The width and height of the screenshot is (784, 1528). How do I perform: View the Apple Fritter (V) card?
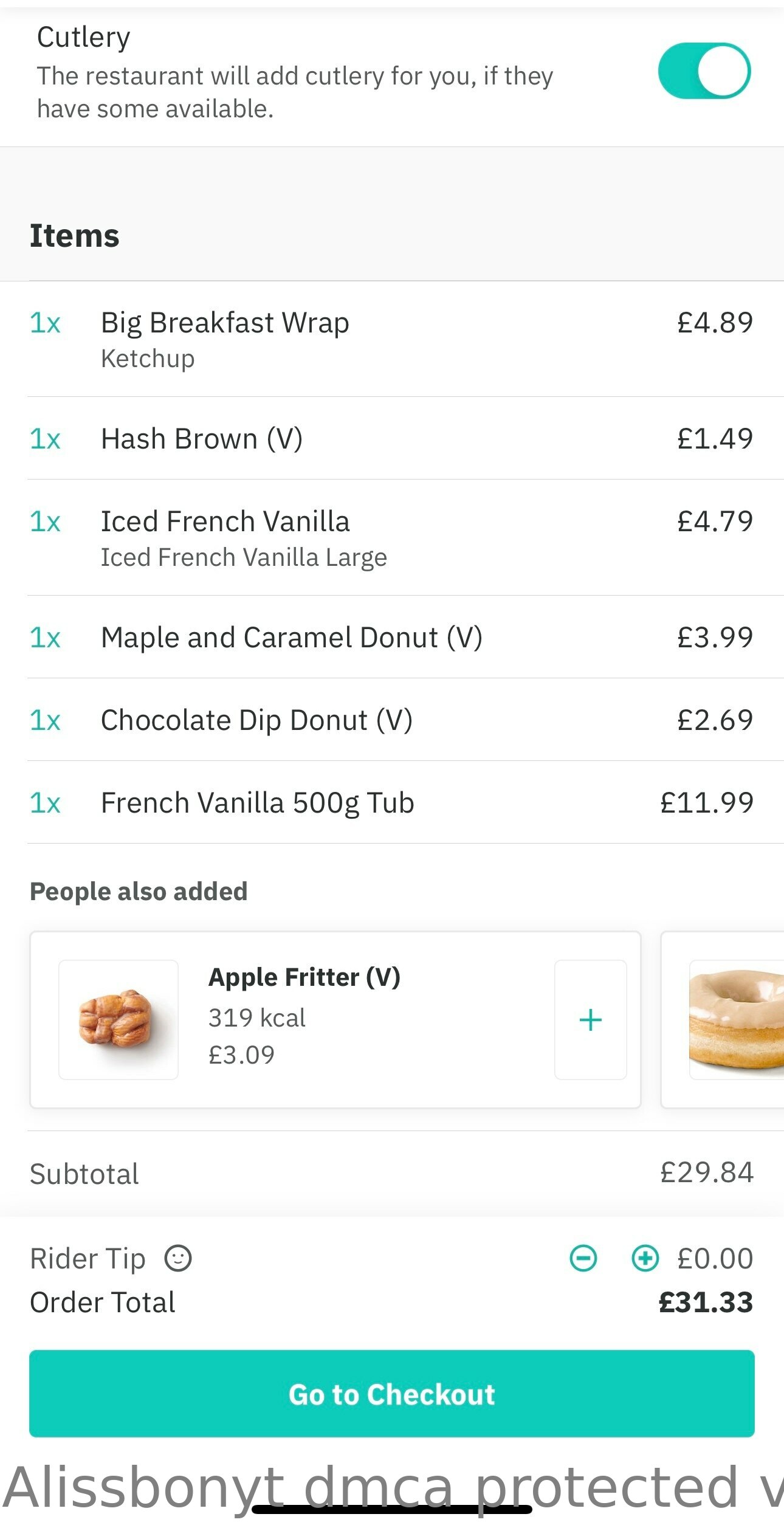[x=335, y=1020]
